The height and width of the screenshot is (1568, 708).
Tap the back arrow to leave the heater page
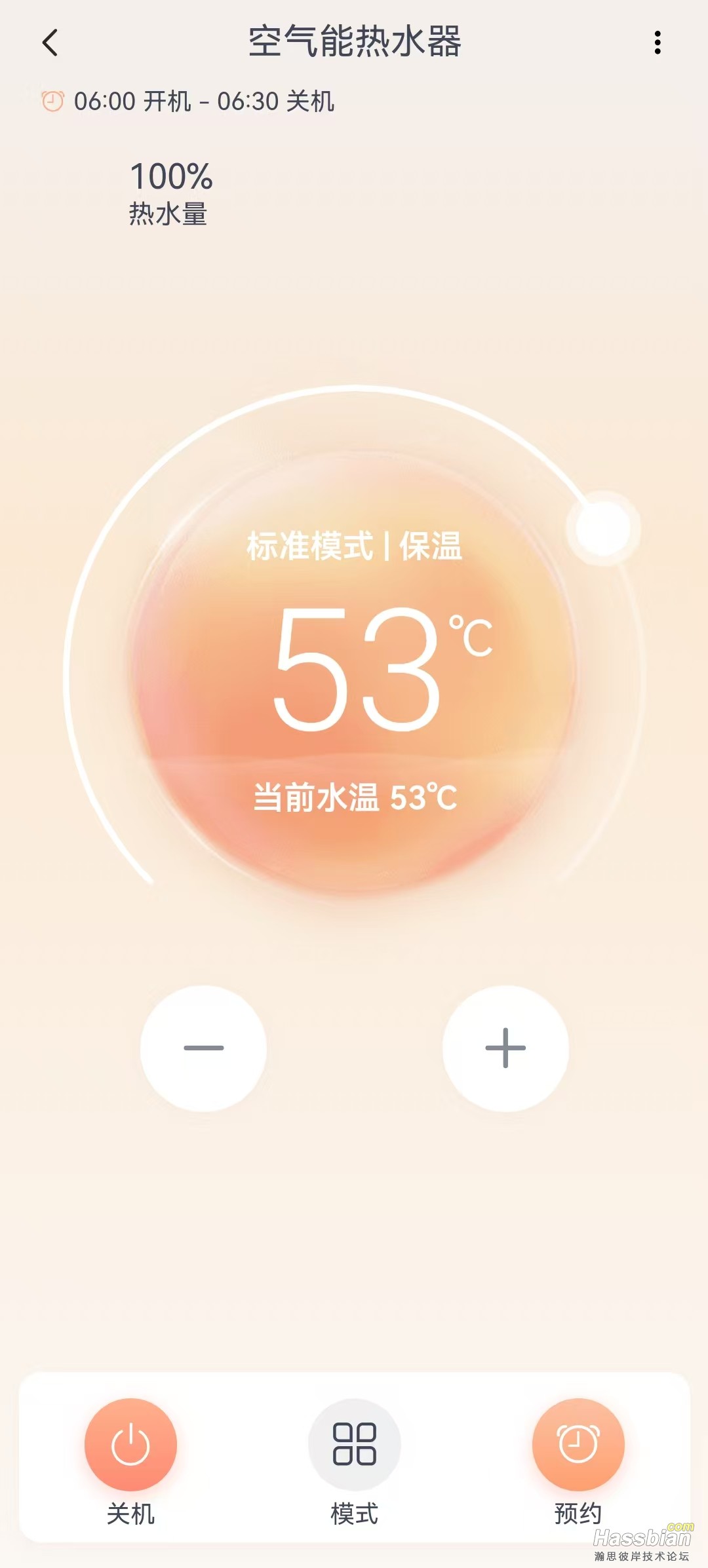pos(48,41)
